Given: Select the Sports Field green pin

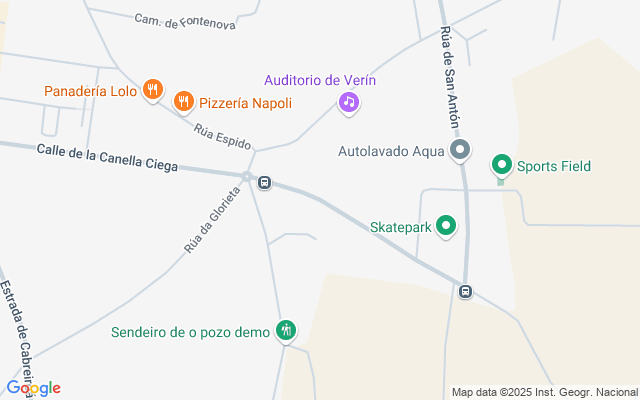Looking at the screenshot, I should point(501,165).
